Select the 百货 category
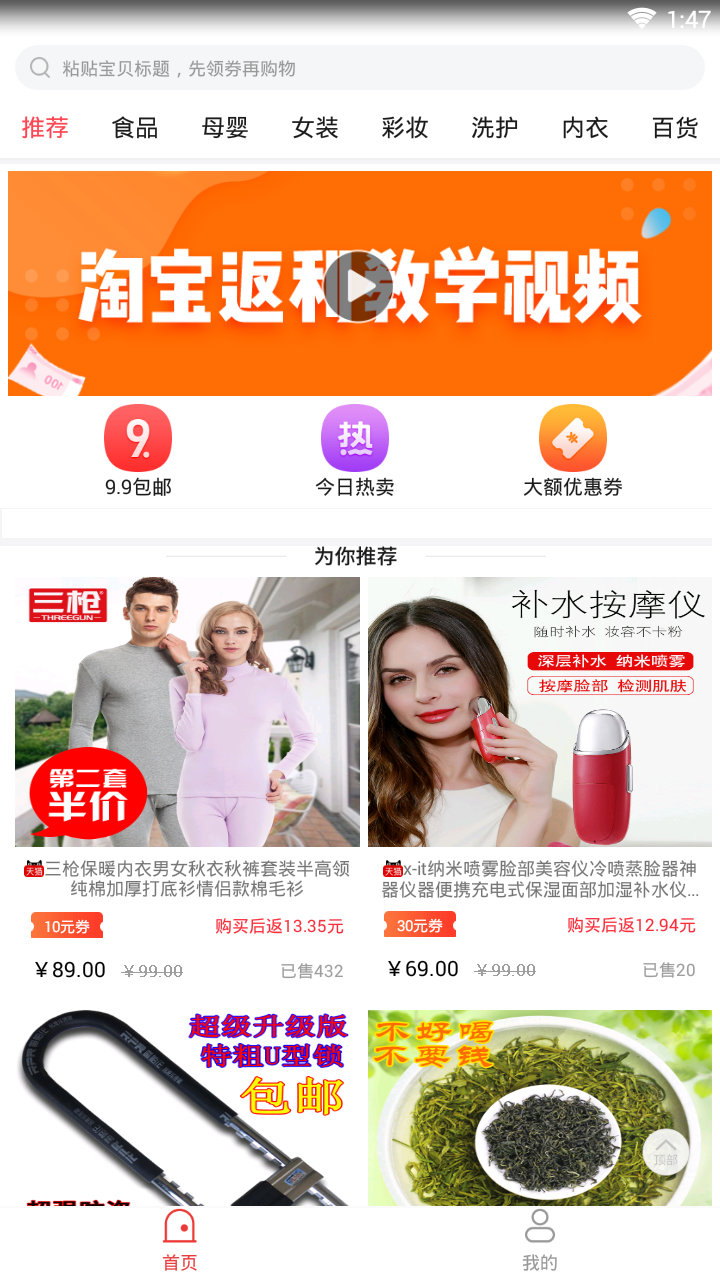 coord(674,128)
